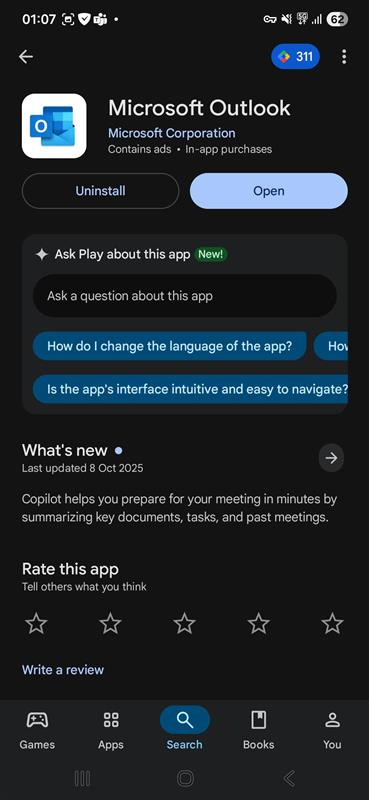Switch to the Books tab

coord(258,730)
